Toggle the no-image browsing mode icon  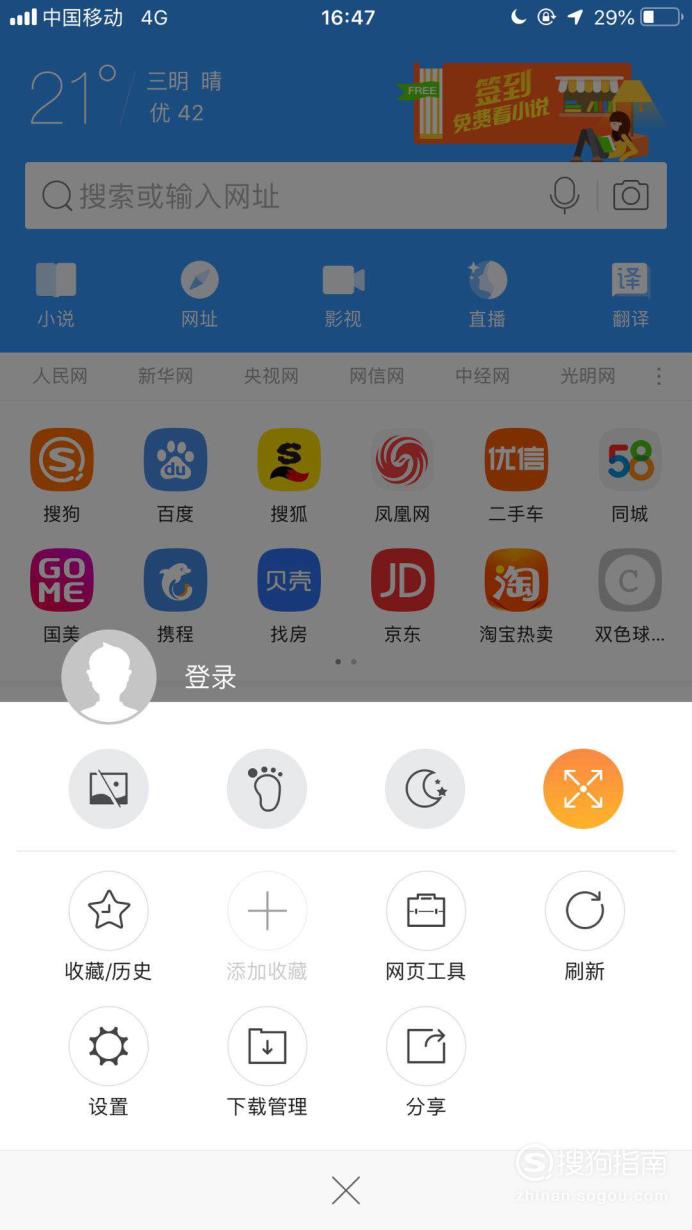pos(108,789)
